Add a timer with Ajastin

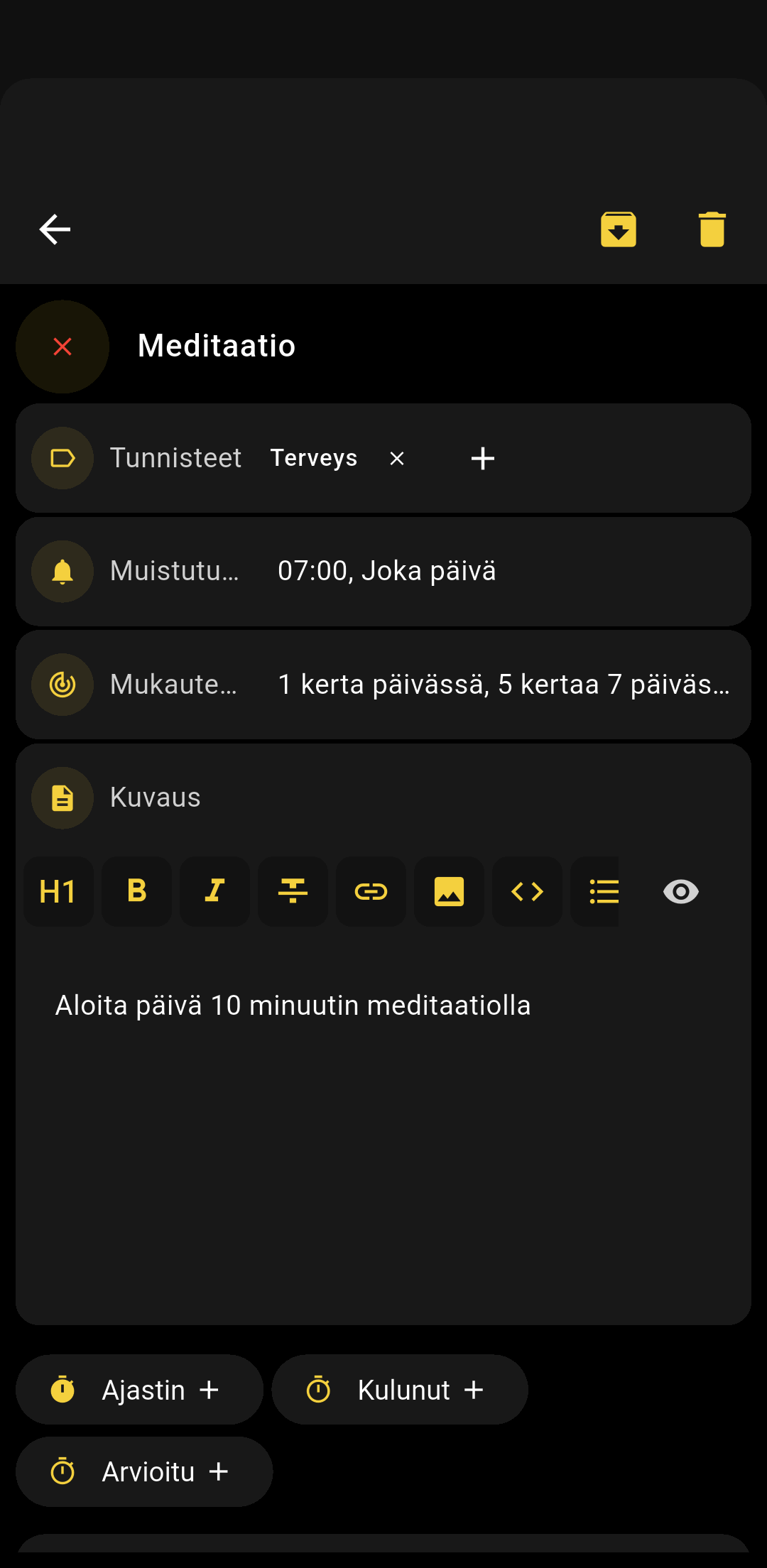139,1390
